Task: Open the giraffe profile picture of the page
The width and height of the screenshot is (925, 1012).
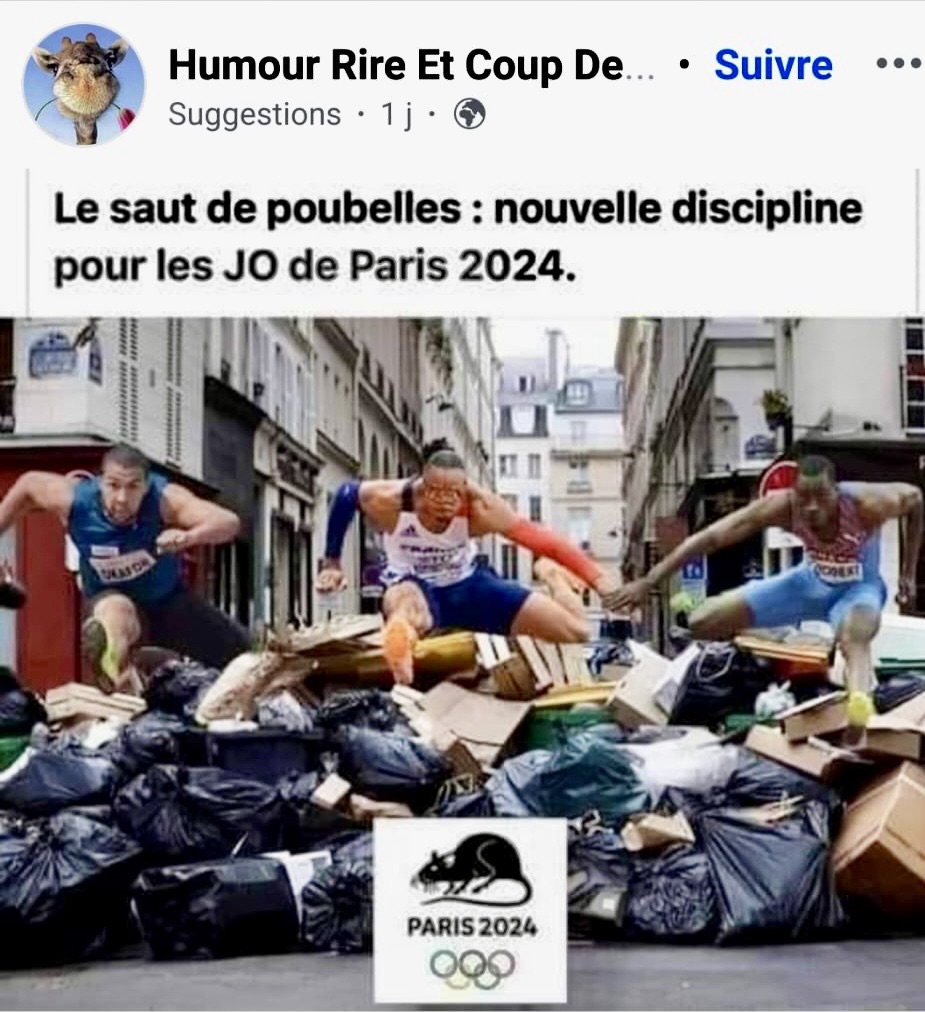Action: click(84, 85)
